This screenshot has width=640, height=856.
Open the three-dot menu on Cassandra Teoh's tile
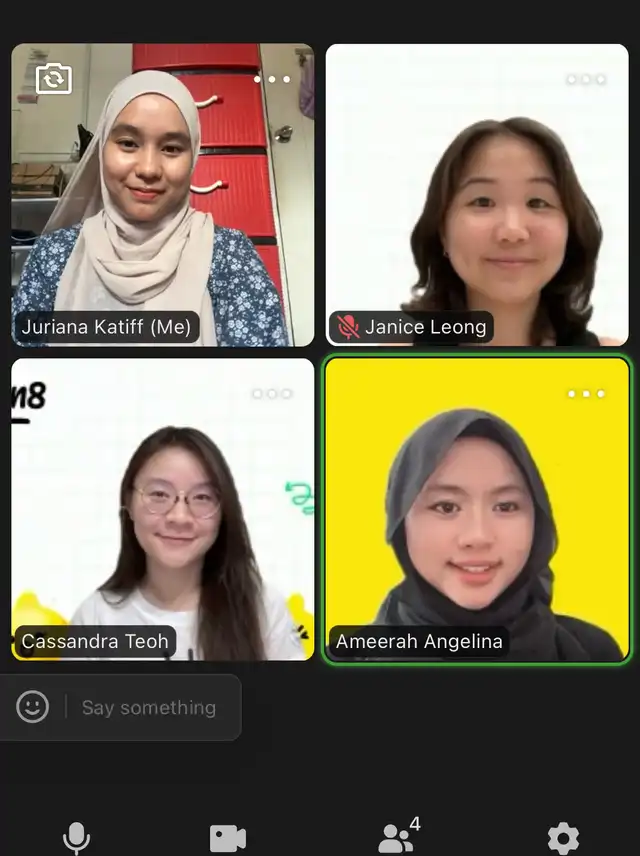272,394
